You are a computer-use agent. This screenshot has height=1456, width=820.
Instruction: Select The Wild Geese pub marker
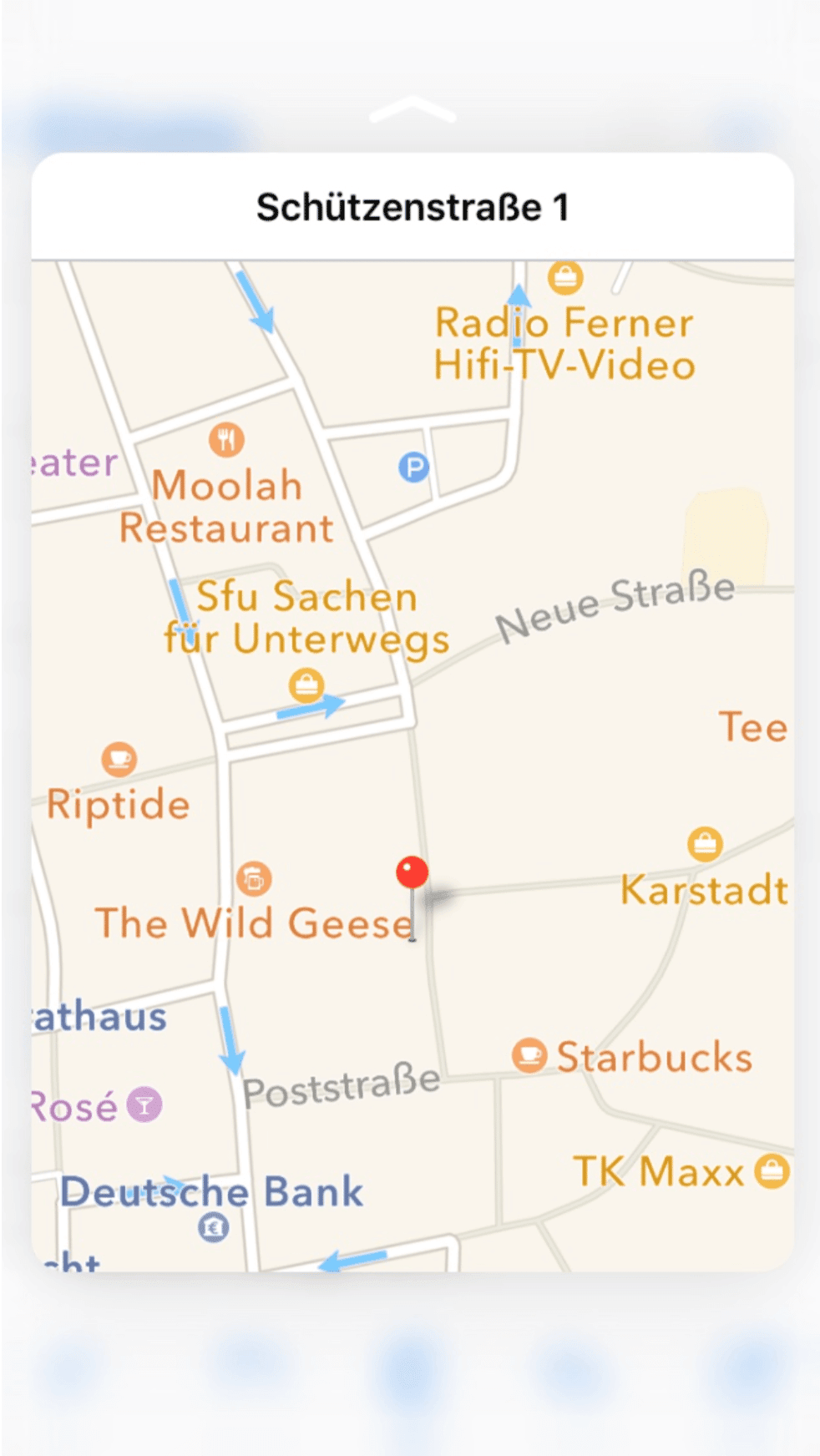254,878
